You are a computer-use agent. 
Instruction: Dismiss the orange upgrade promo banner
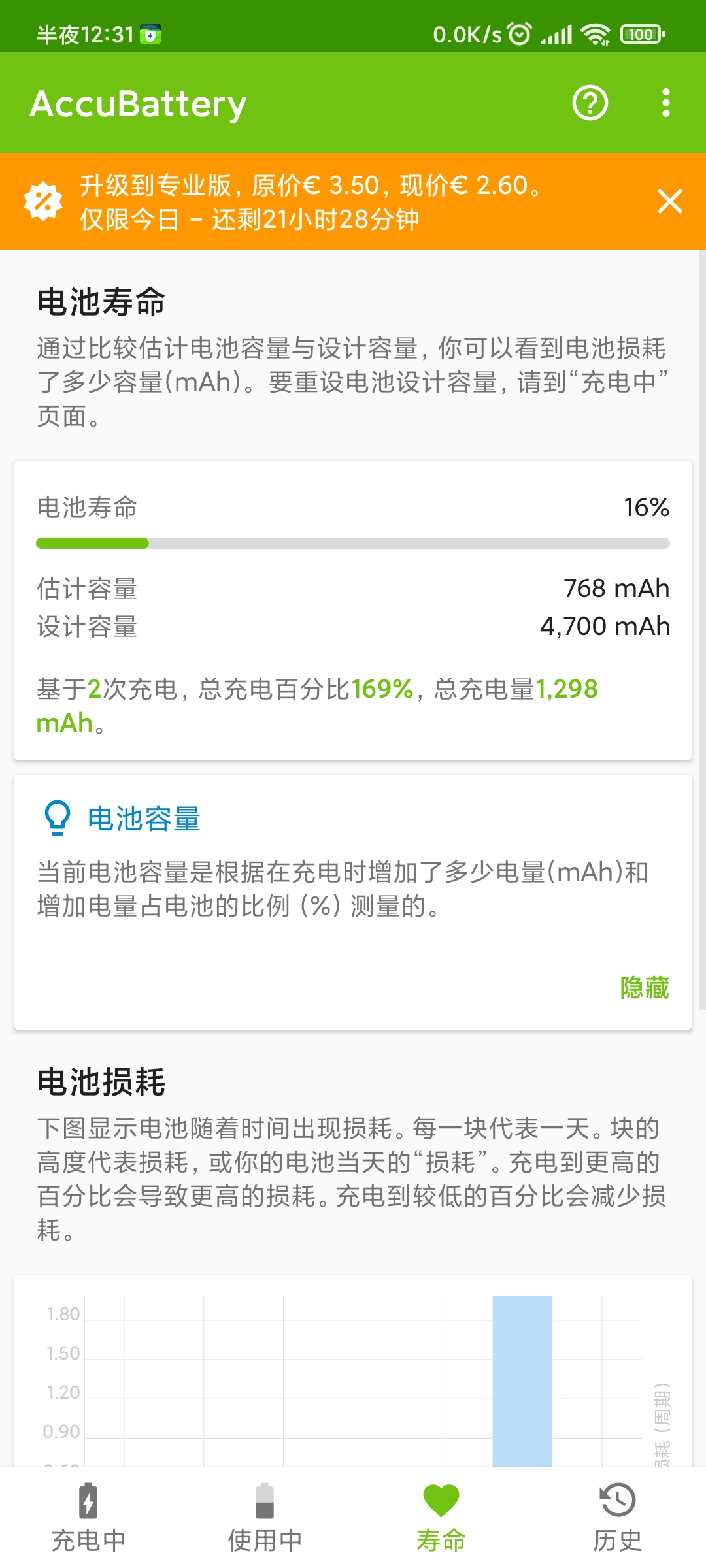click(x=670, y=201)
